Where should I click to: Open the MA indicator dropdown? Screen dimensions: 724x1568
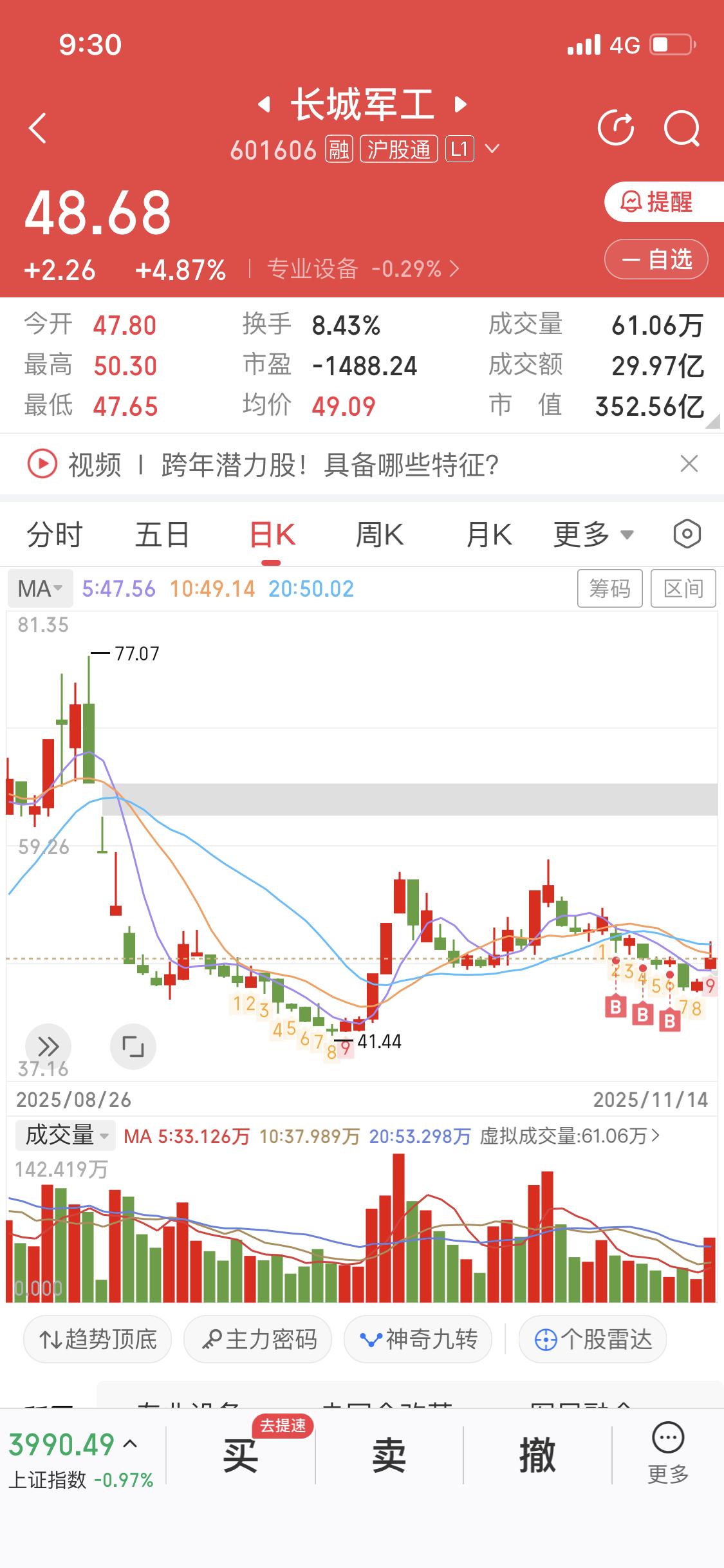pos(39,588)
